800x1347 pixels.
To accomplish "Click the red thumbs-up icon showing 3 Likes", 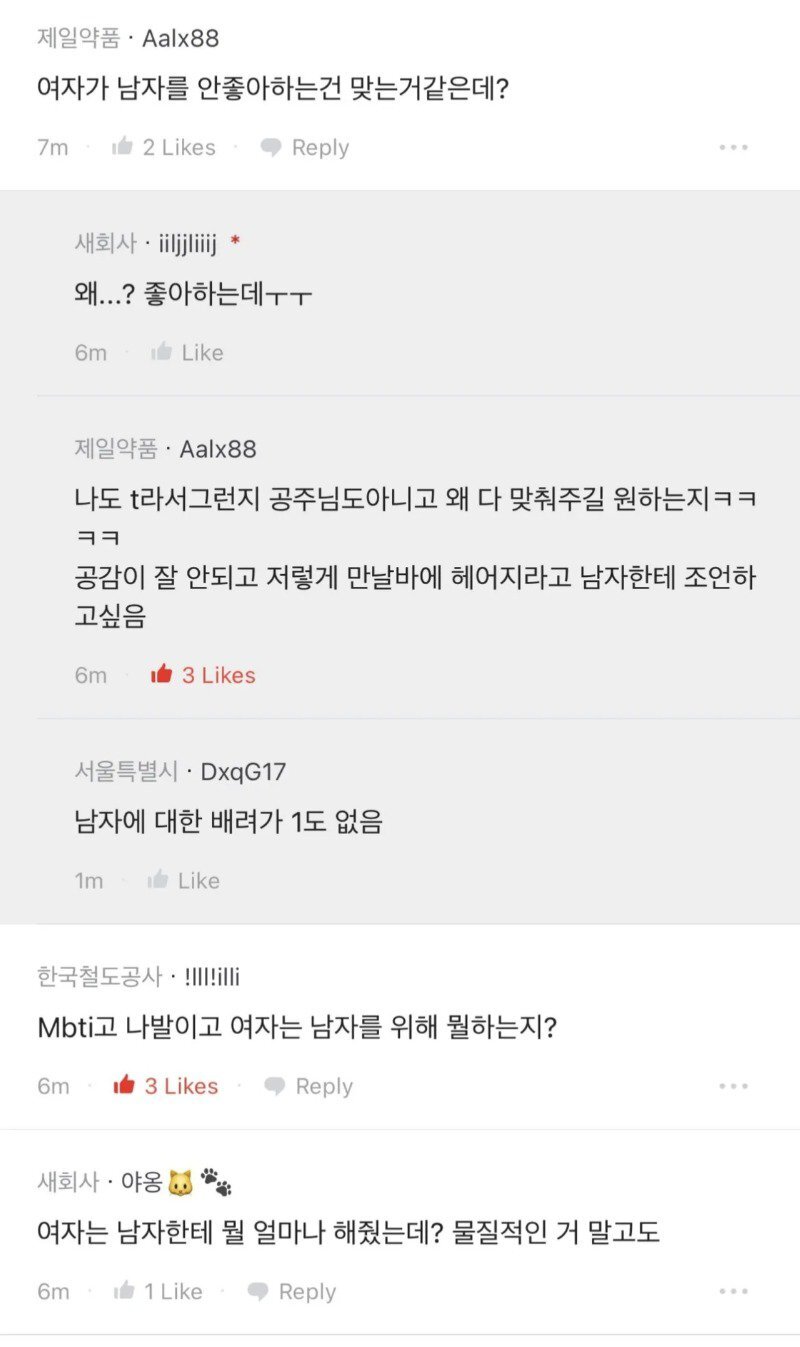I will point(163,674).
